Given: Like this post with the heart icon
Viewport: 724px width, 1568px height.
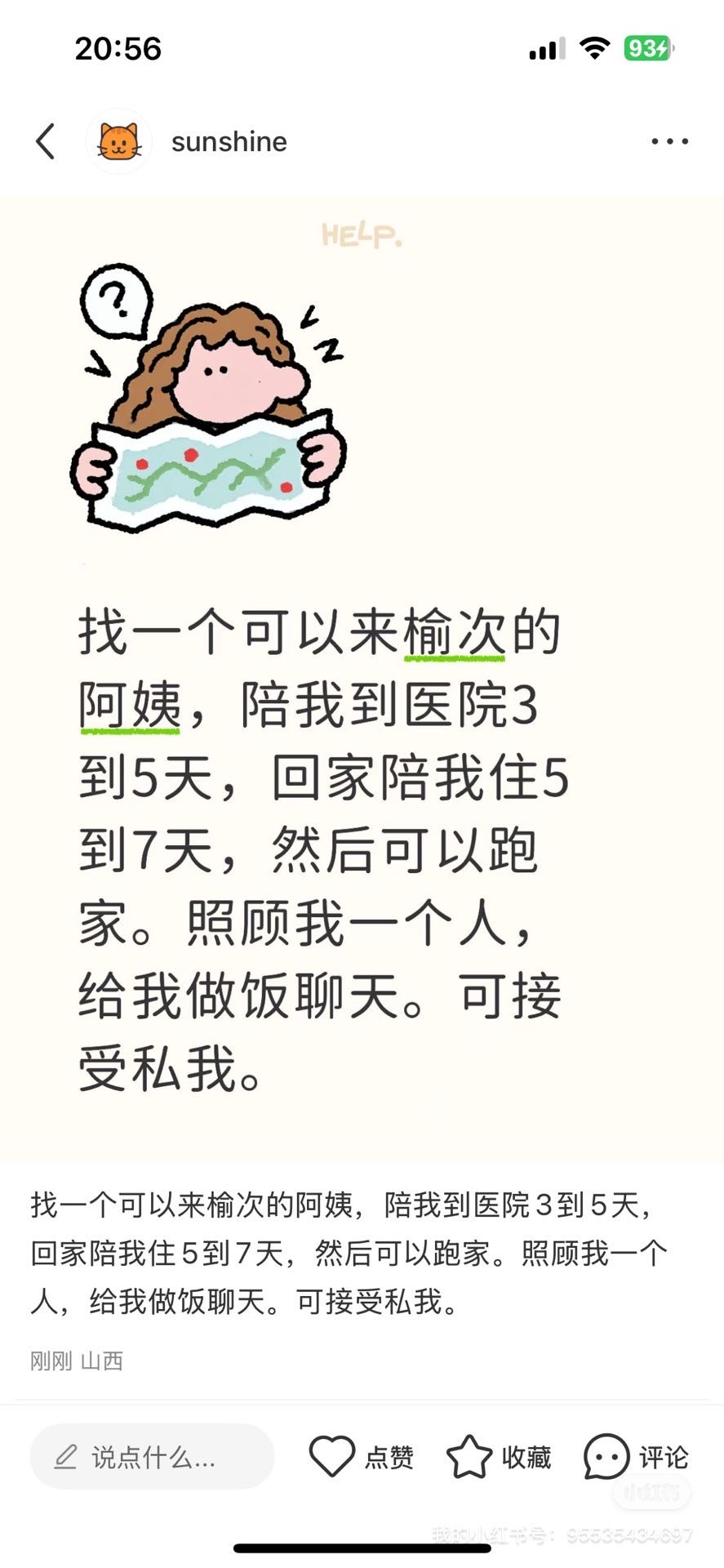Looking at the screenshot, I should [x=332, y=1456].
